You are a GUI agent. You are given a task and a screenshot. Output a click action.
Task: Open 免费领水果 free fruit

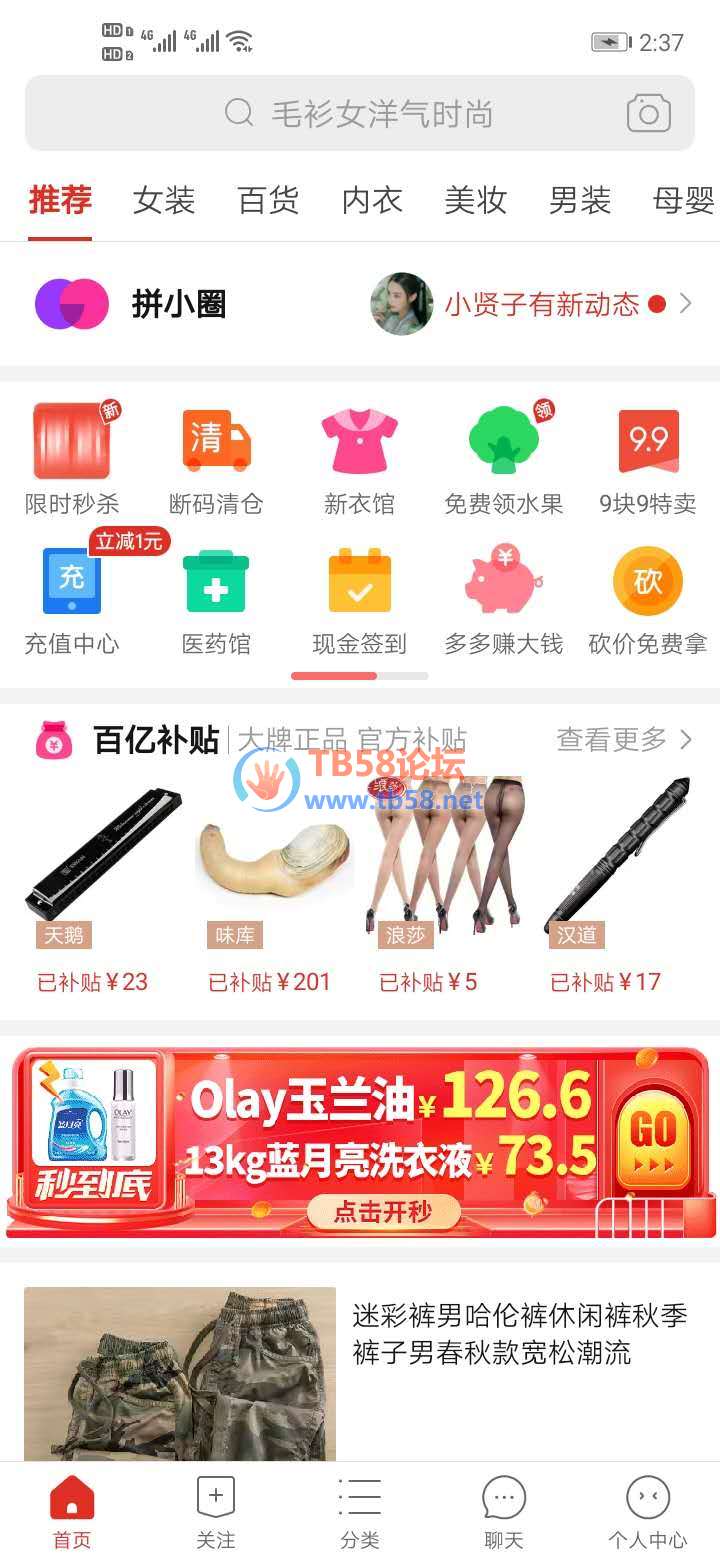tap(504, 458)
